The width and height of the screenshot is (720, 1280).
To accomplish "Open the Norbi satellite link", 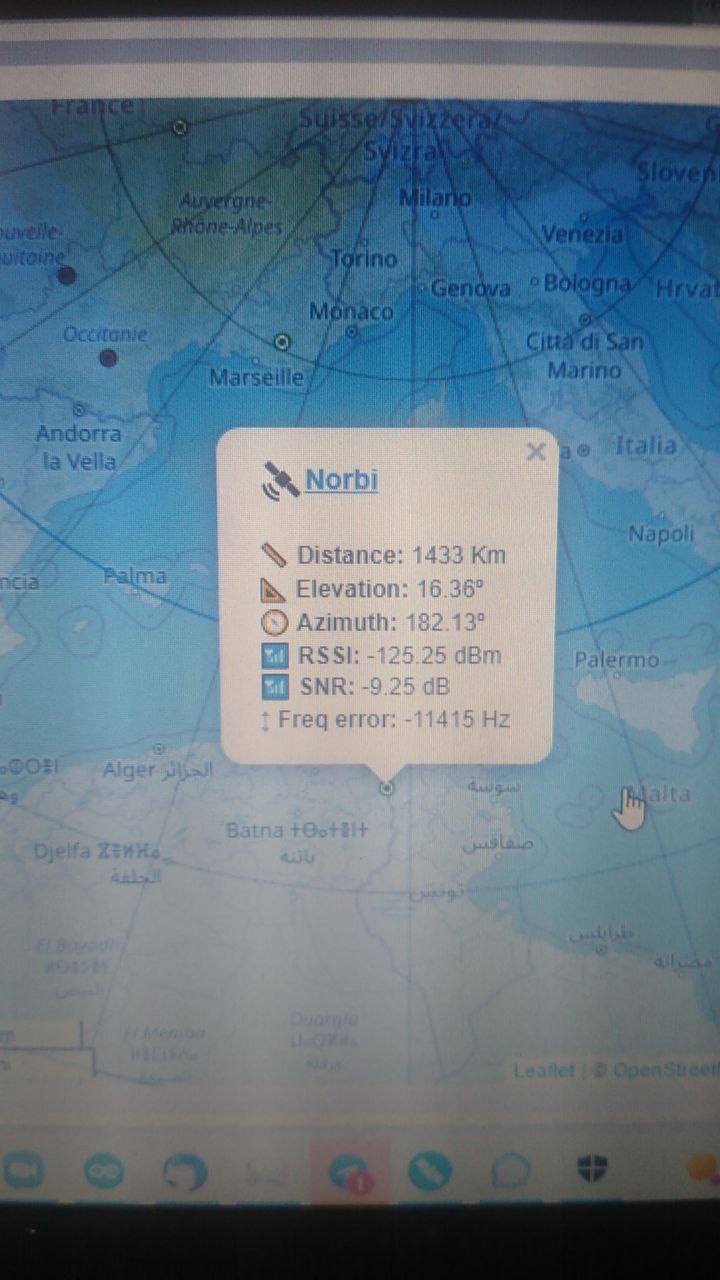I will pos(341,480).
